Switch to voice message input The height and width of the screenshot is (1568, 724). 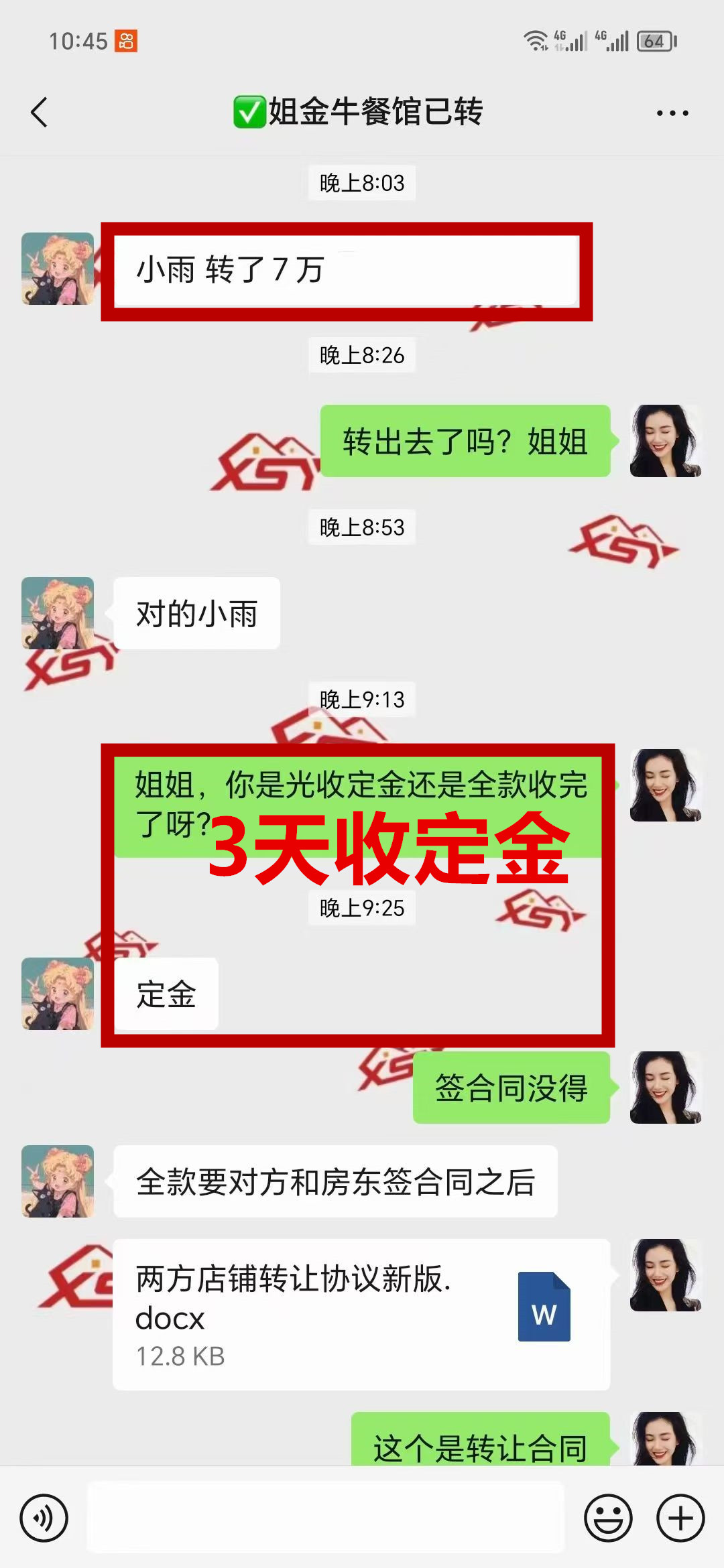coord(44,1518)
